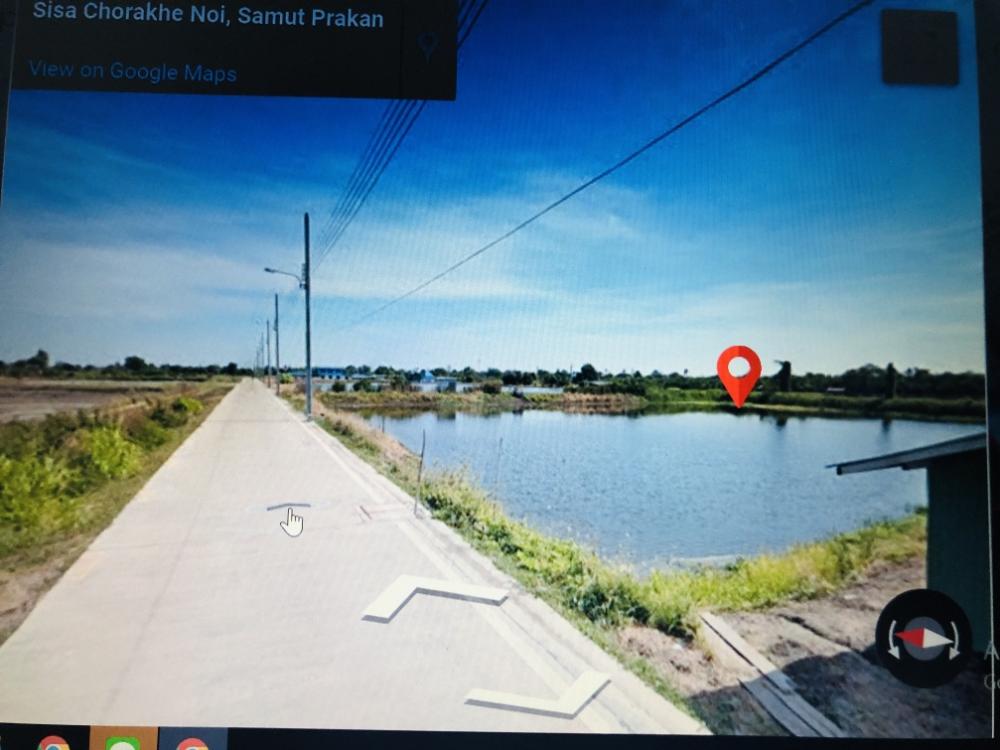Select the red location pin marker
The height and width of the screenshot is (750, 1000).
[x=739, y=372]
